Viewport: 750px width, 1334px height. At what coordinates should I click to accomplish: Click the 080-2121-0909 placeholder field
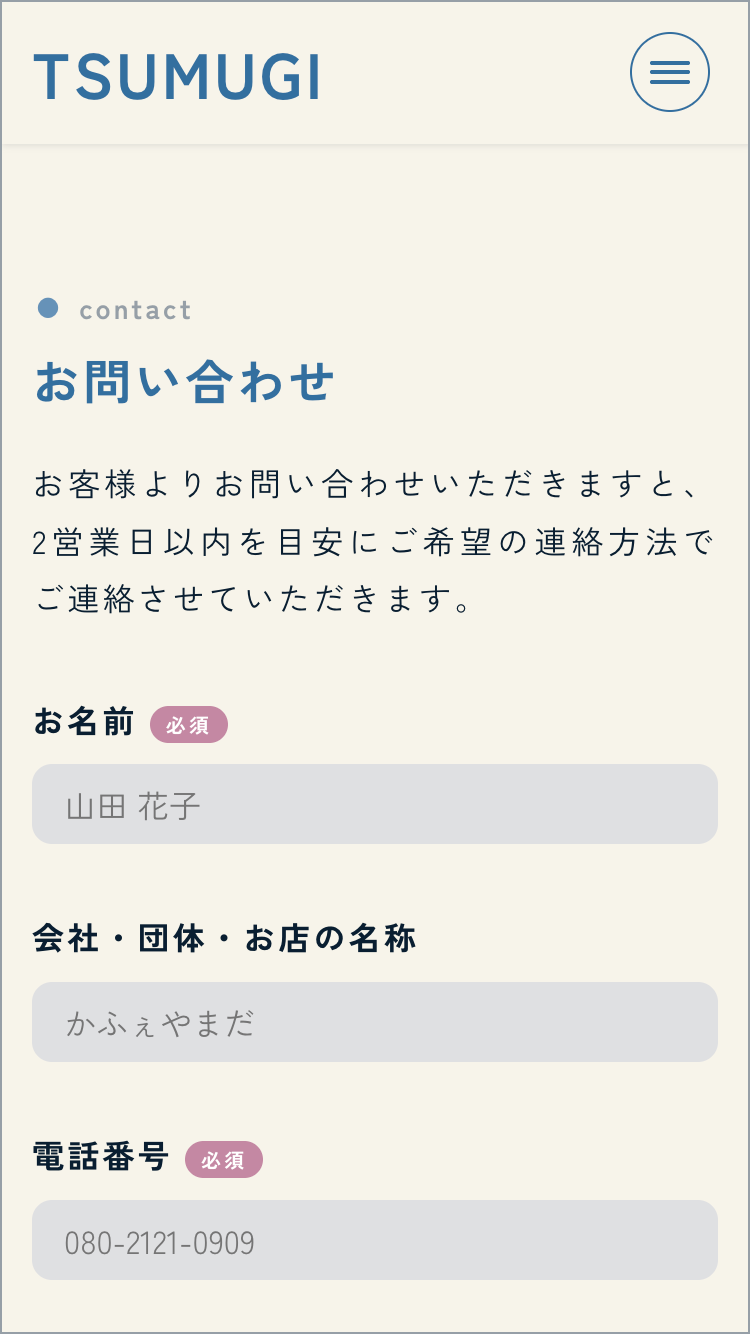coord(375,1241)
